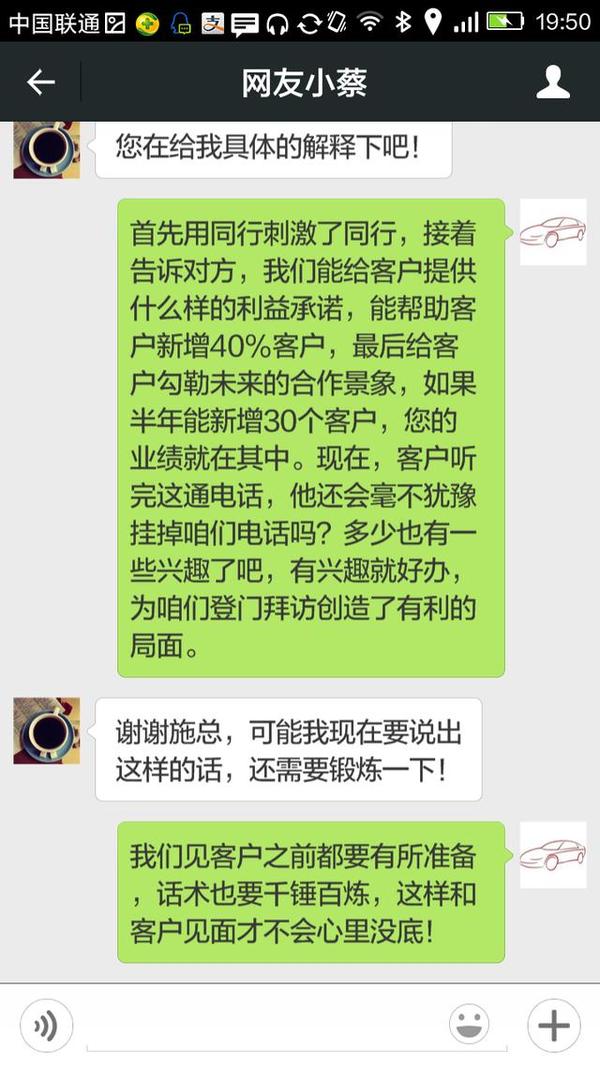Open the emoji picker
Viewport: 600px width, 1066px height.
click(x=469, y=1025)
